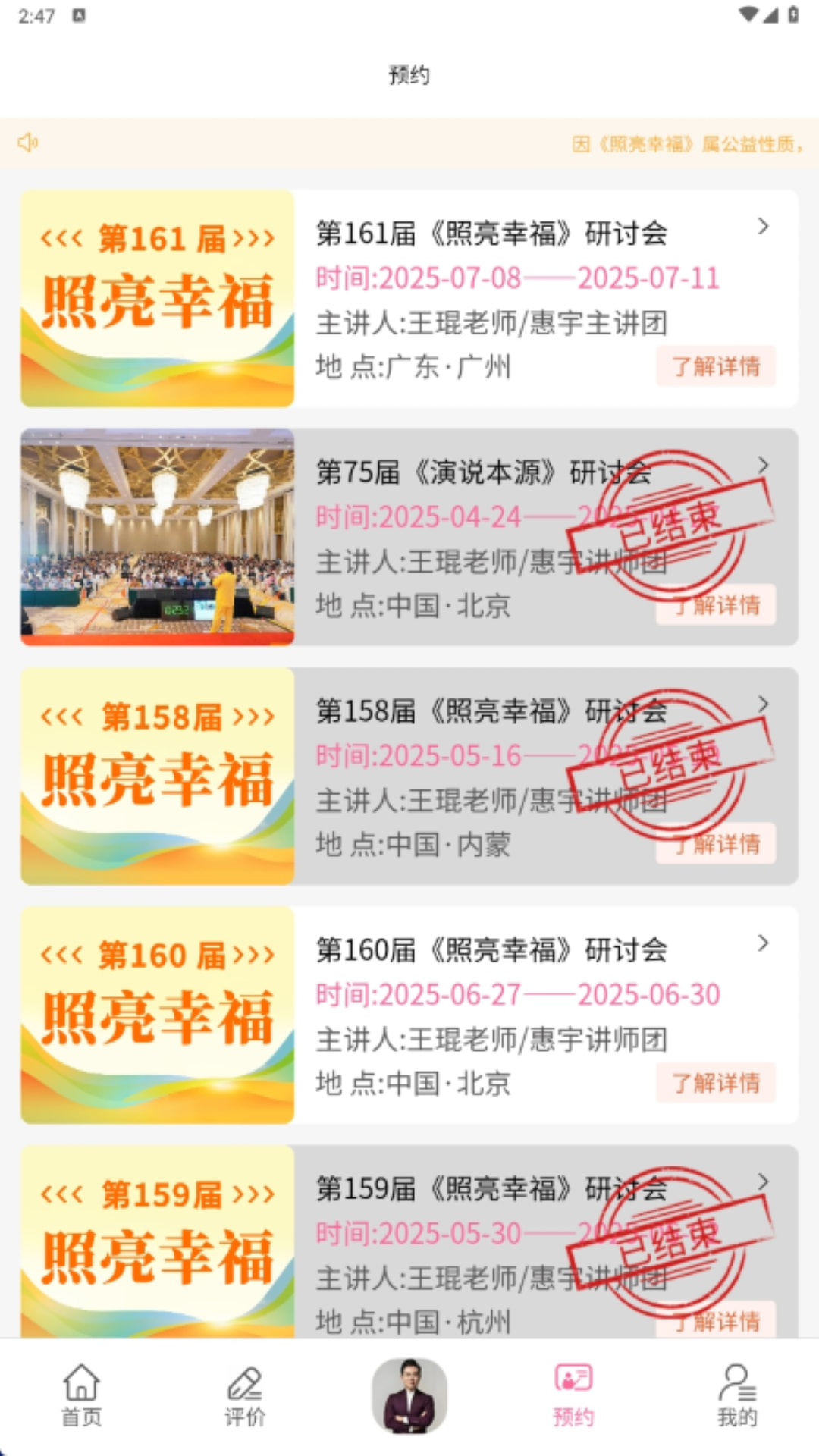The height and width of the screenshot is (1456, 819).
Task: Click 了解详情 on 第161届 research seminar
Action: (x=715, y=366)
